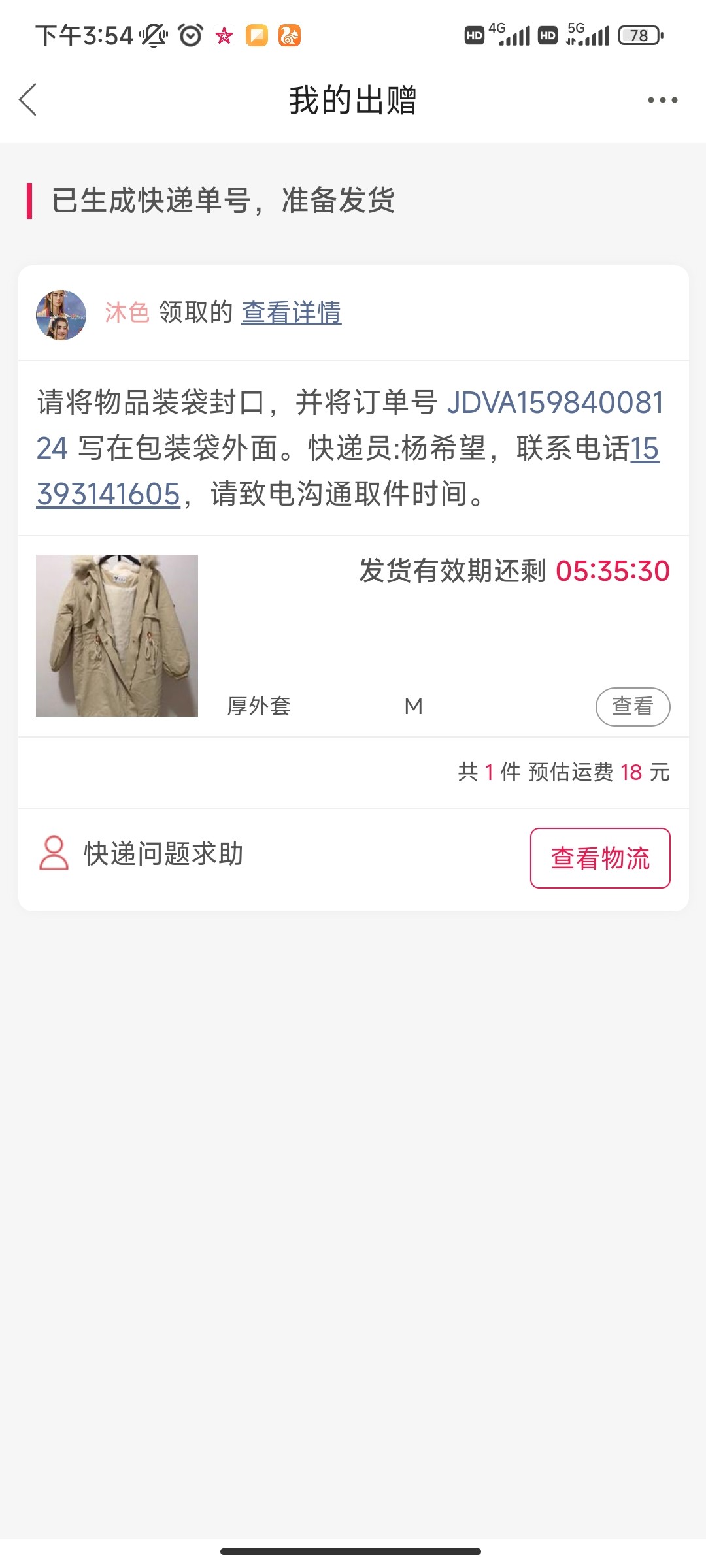The height and width of the screenshot is (1568, 706).
Task: Open the three-dot overflow menu
Action: pos(662,100)
